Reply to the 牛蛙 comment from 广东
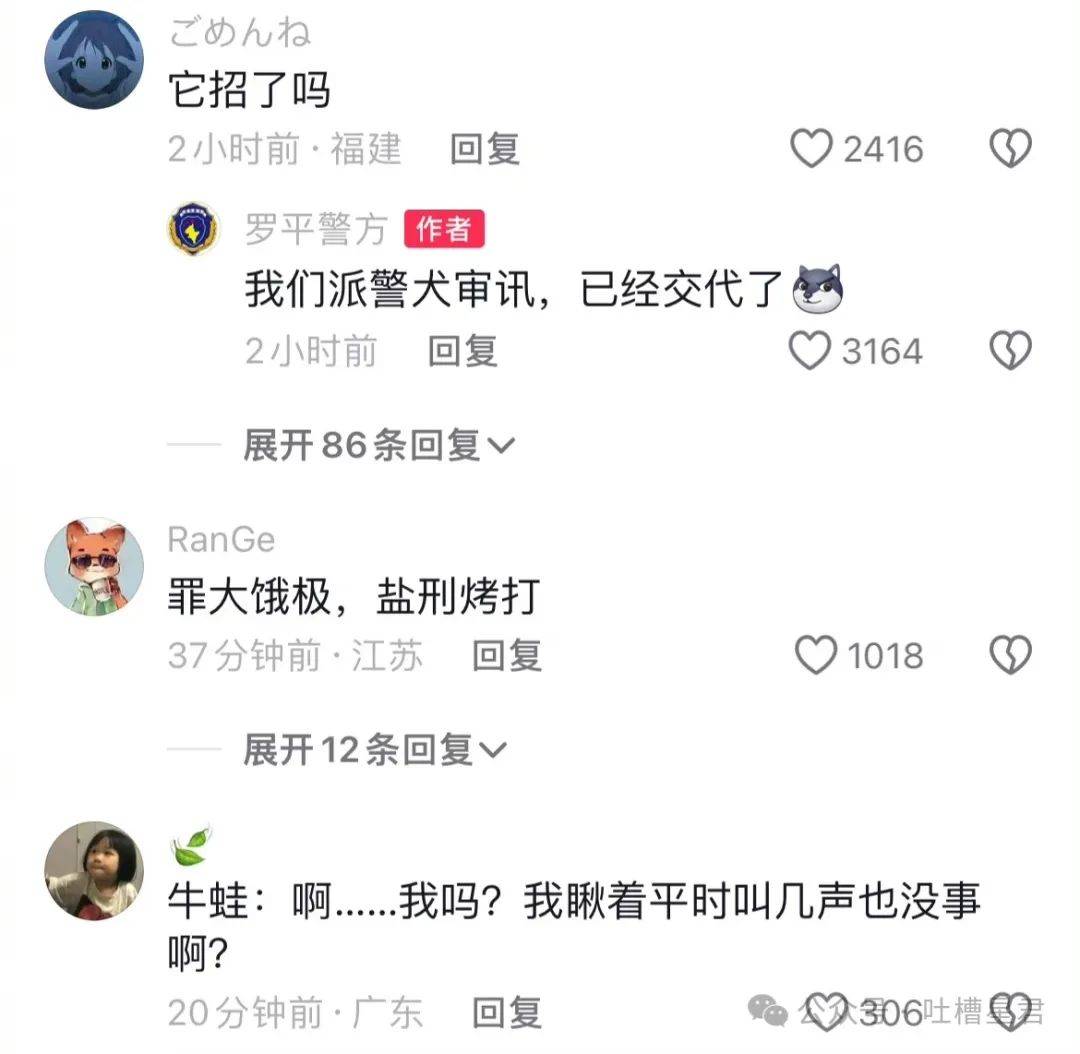Viewport: 1080px width, 1054px height. 507,1013
